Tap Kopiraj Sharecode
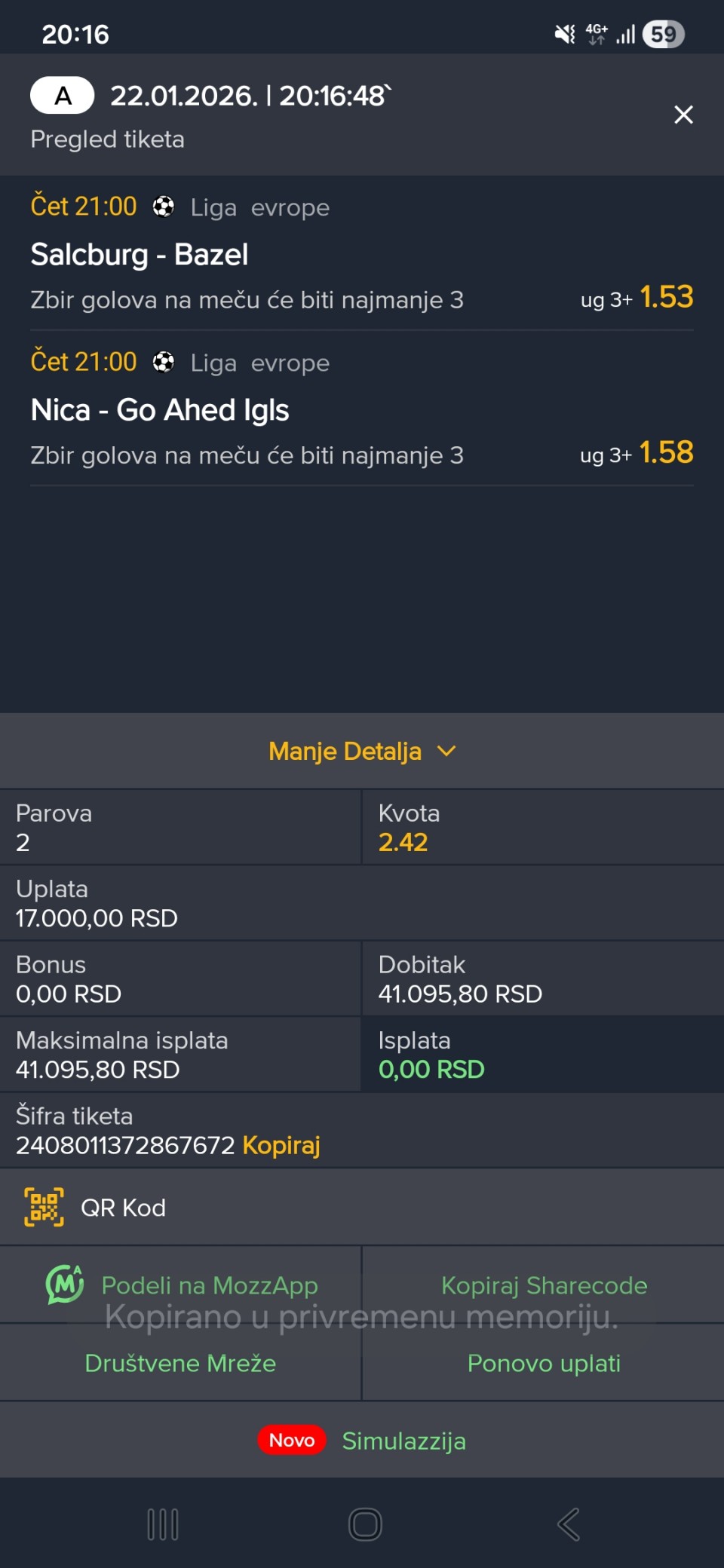The width and height of the screenshot is (724, 1568). pos(544,1285)
